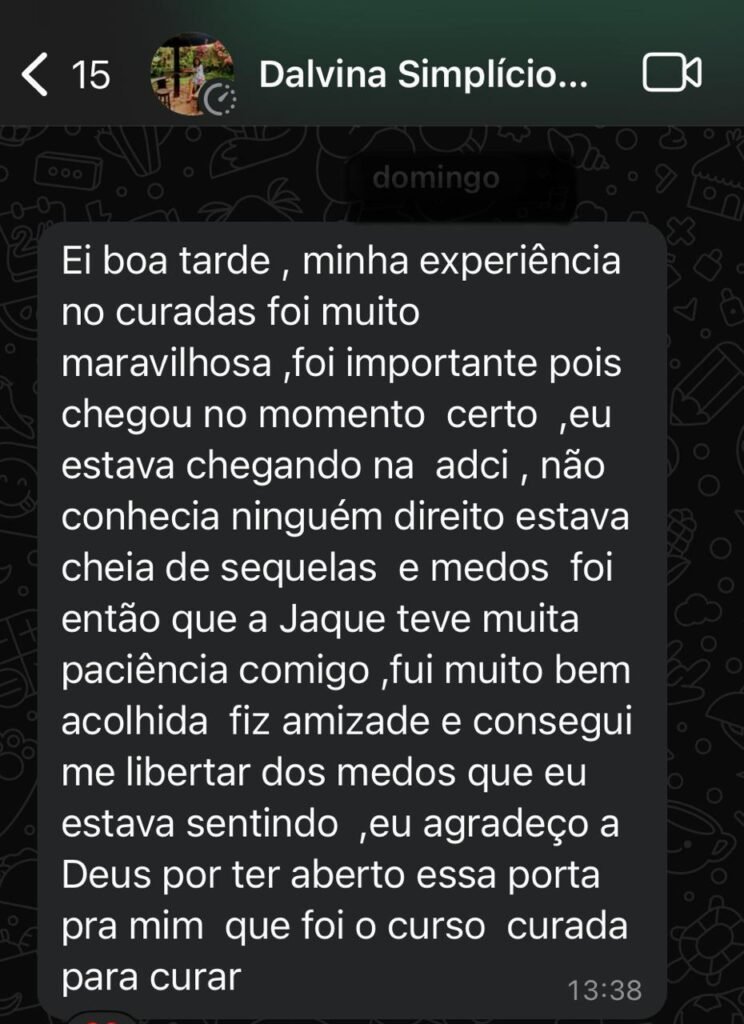This screenshot has height=1024, width=744.
Task: Go back to the chat list
Action: 36,76
